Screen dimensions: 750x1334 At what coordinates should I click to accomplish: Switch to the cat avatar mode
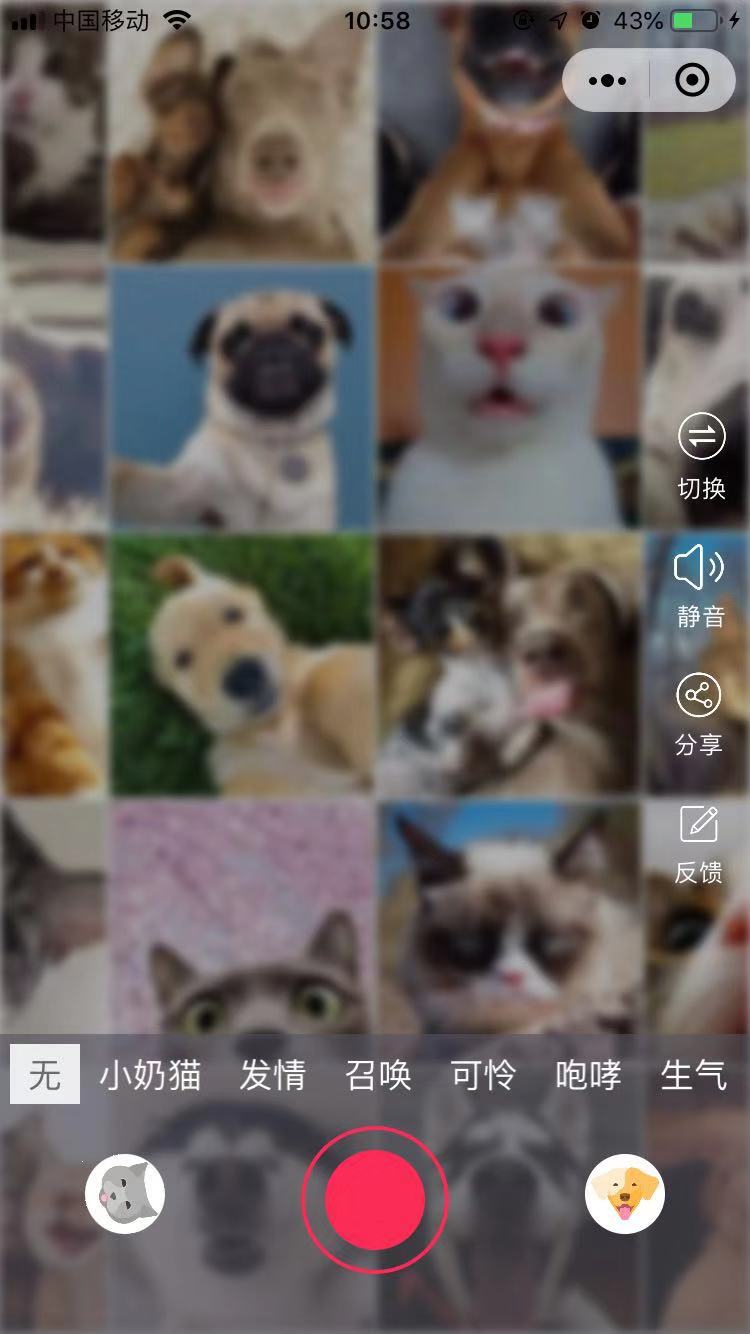(x=125, y=1193)
